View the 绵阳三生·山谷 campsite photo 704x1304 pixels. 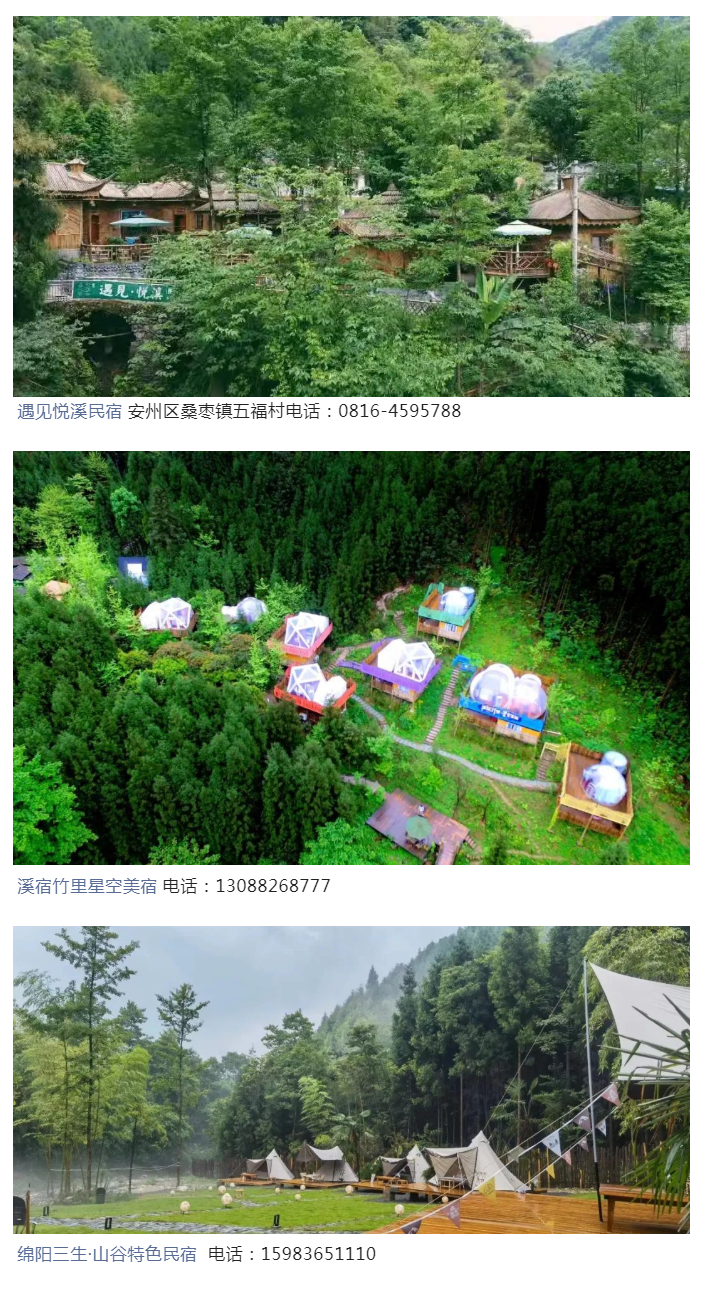pos(351,1080)
